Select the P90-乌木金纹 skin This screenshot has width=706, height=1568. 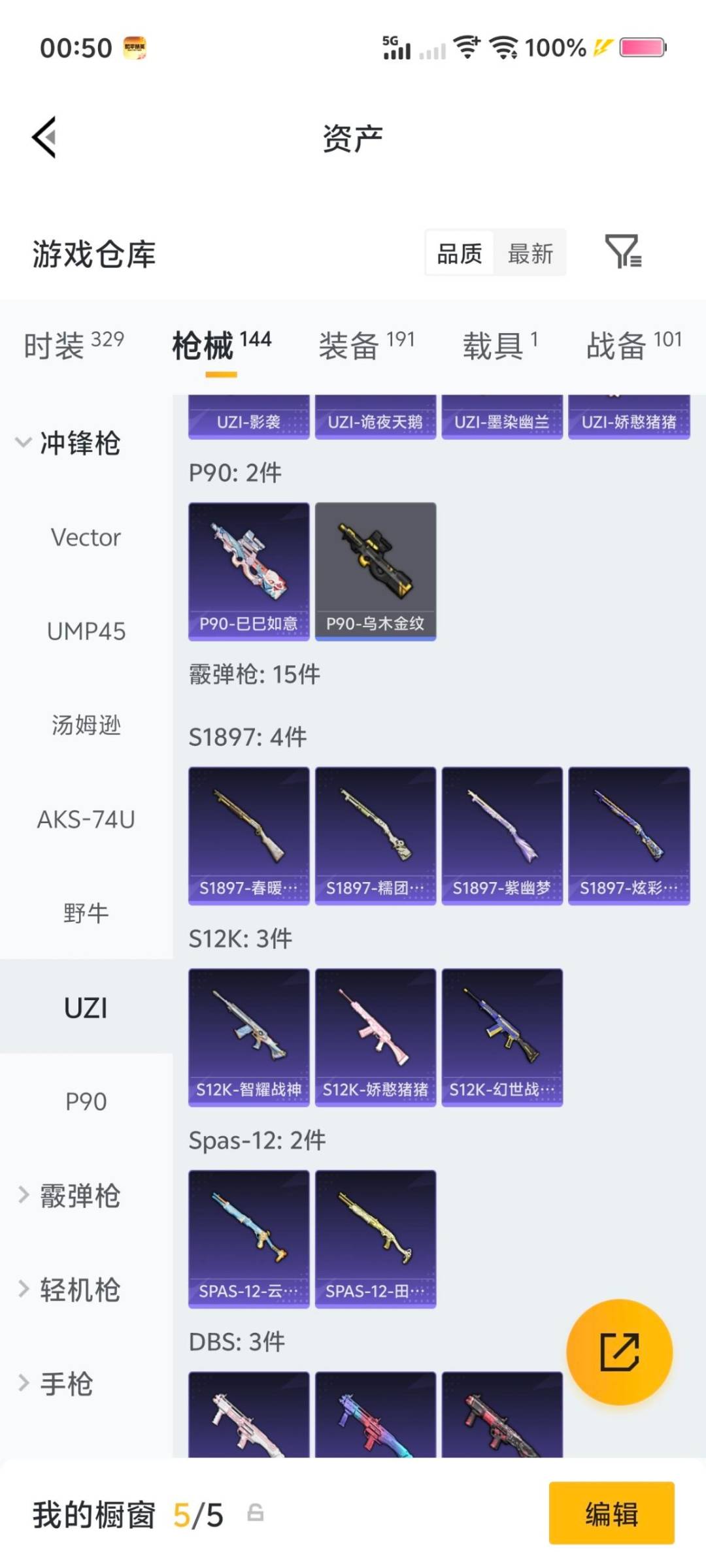coord(376,568)
